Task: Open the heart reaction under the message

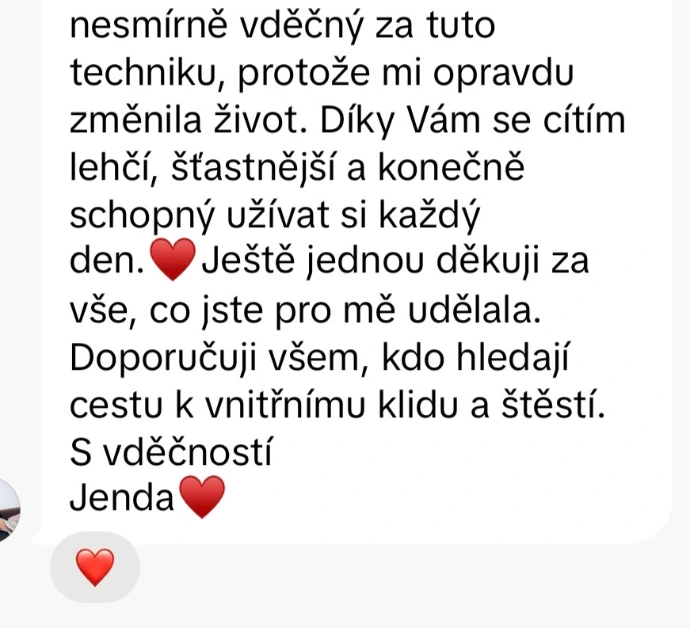Action: tap(95, 568)
